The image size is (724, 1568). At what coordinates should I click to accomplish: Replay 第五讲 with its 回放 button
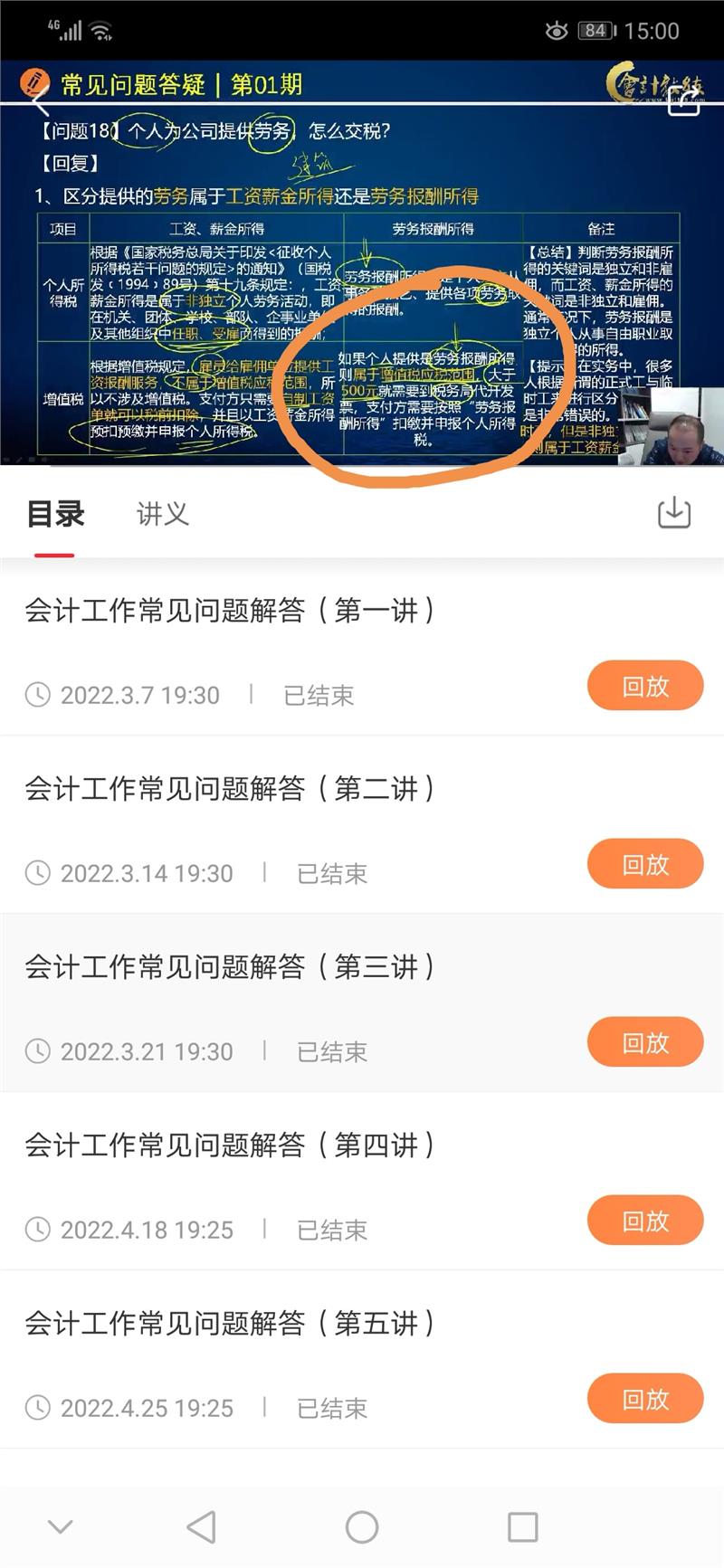pos(645,1399)
